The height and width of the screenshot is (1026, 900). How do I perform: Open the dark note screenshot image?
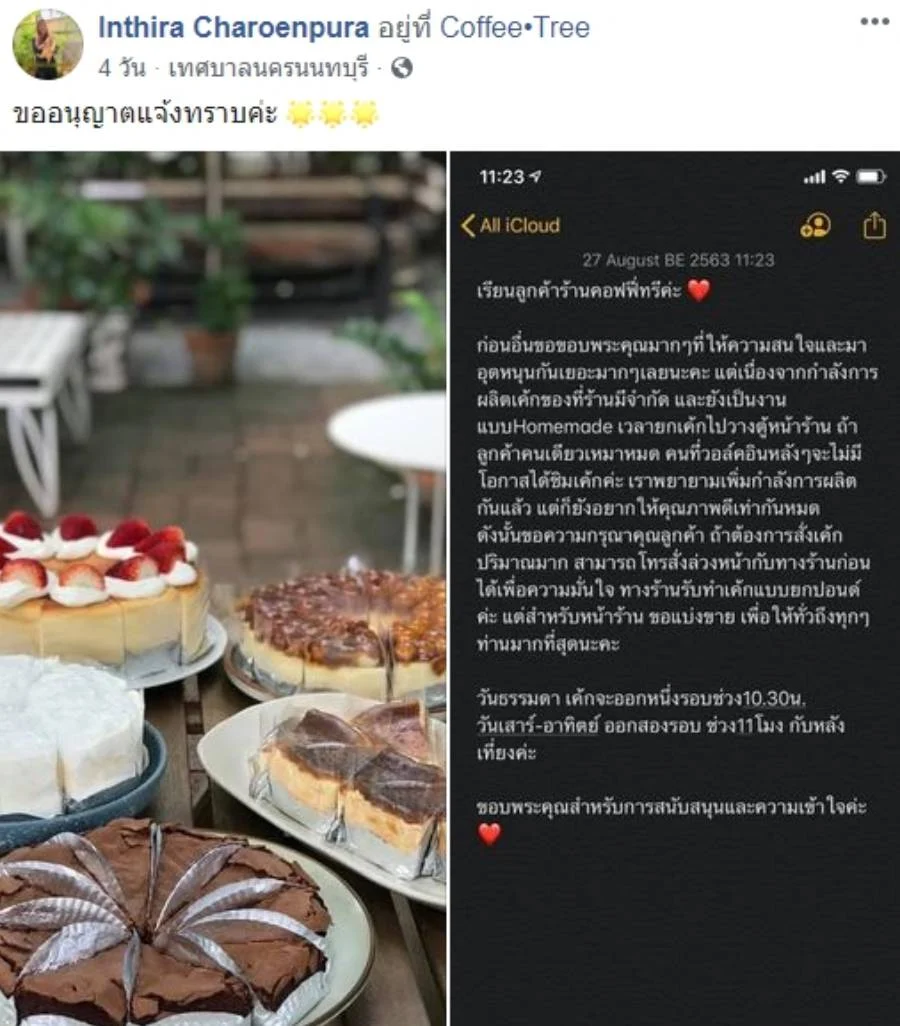(x=675, y=588)
